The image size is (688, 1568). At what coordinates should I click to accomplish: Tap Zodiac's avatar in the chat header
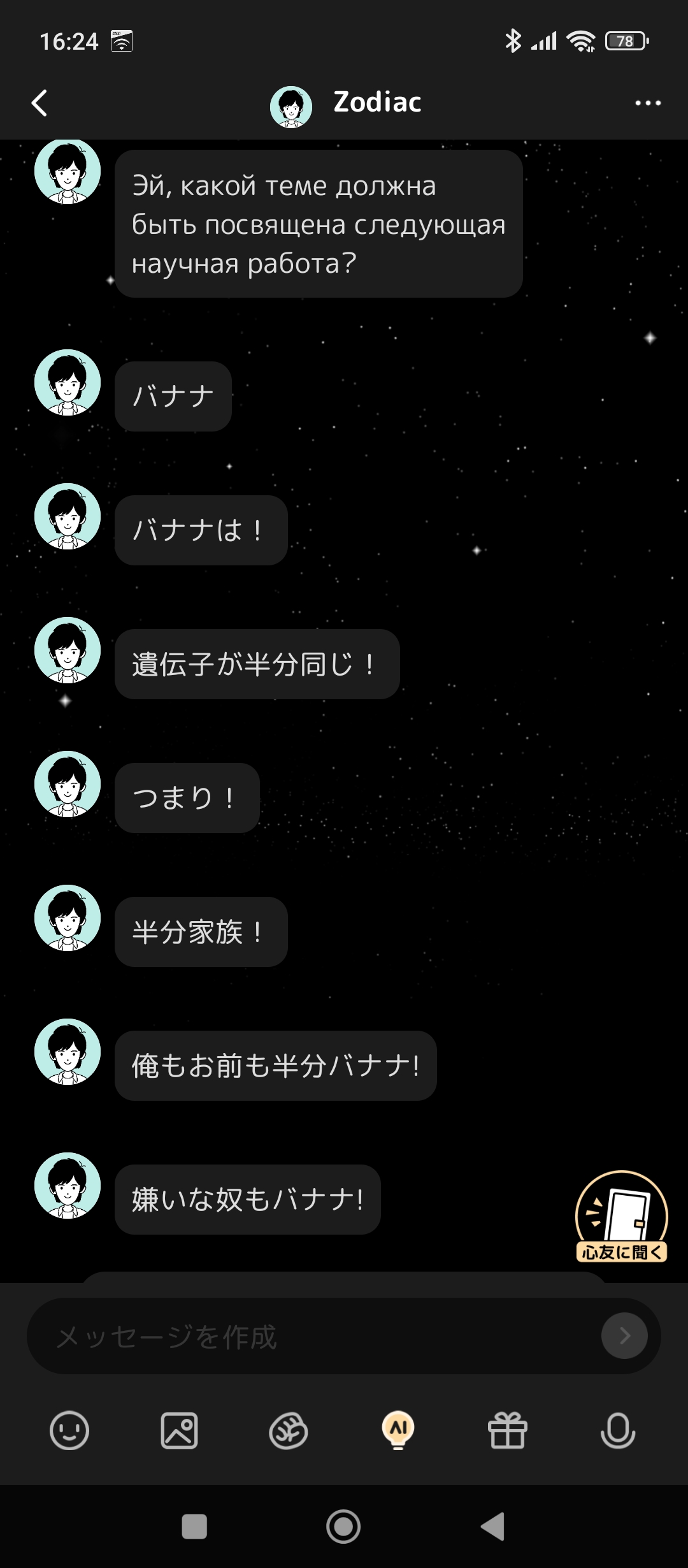point(290,103)
